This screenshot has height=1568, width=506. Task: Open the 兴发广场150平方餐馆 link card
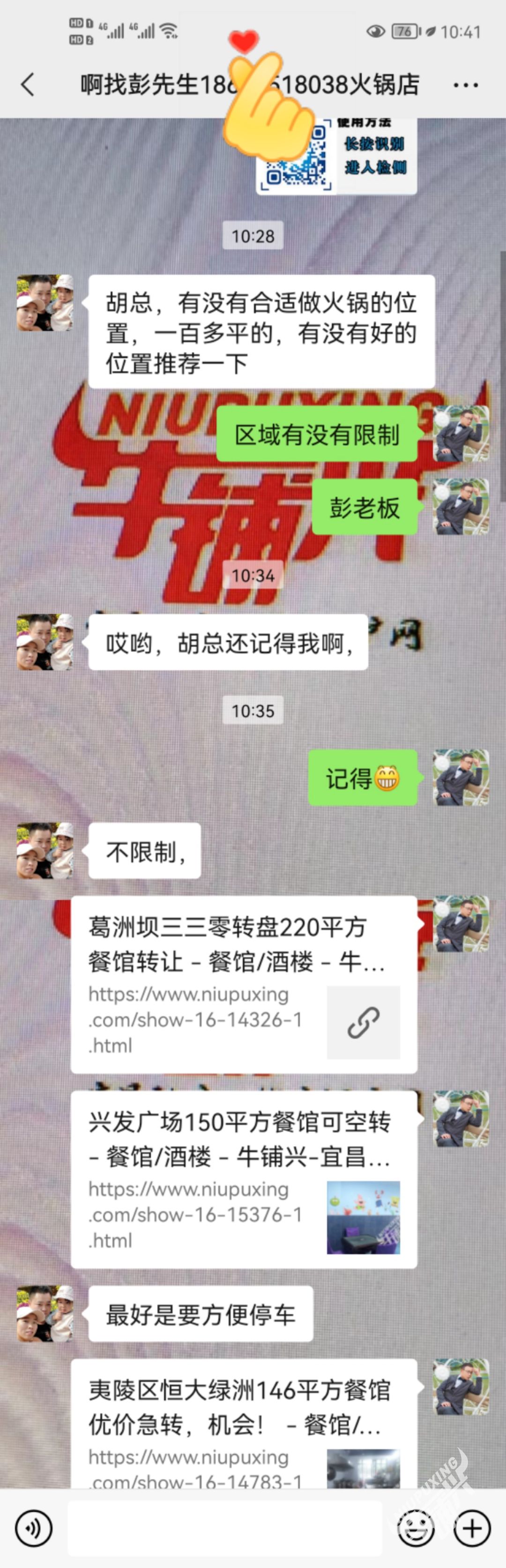click(x=243, y=1179)
